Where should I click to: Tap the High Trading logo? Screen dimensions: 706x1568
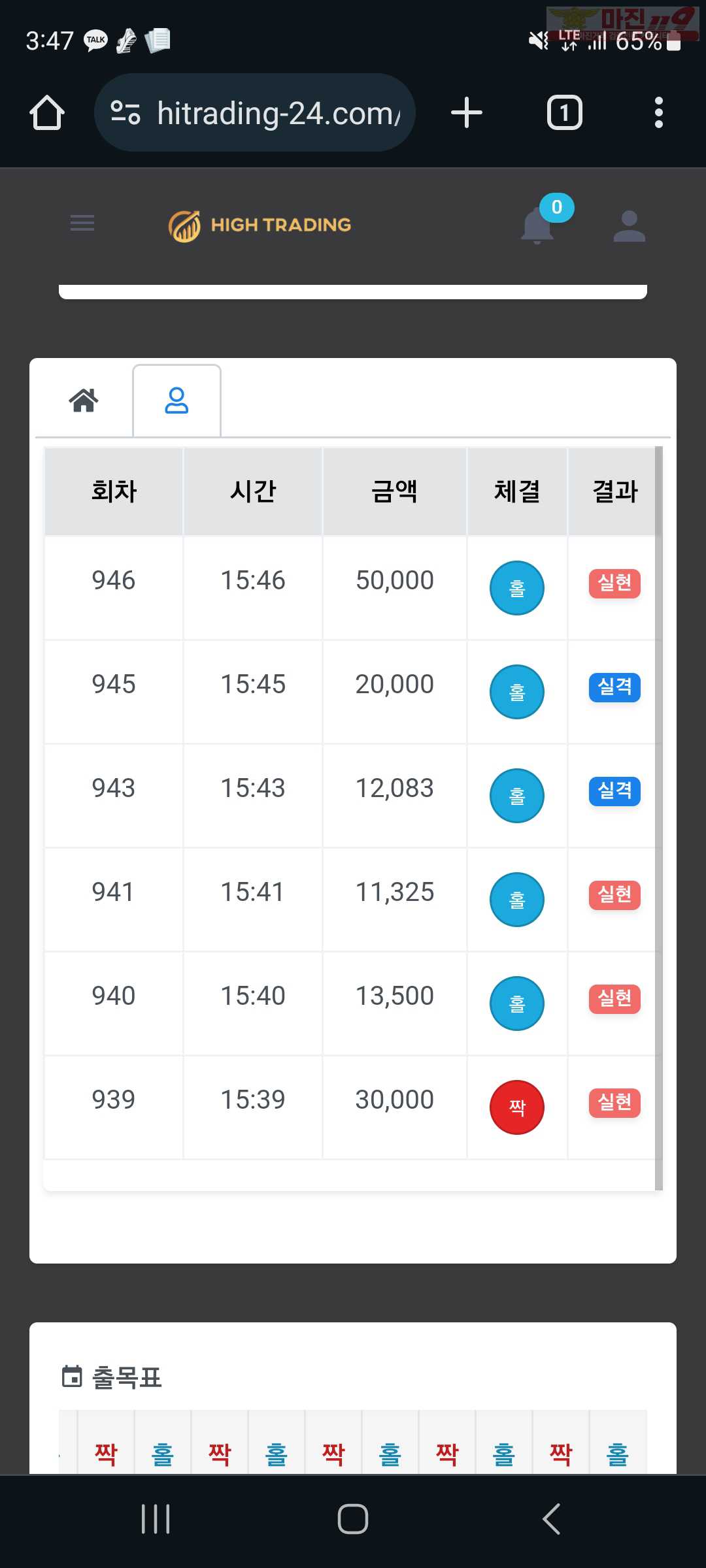click(x=260, y=225)
